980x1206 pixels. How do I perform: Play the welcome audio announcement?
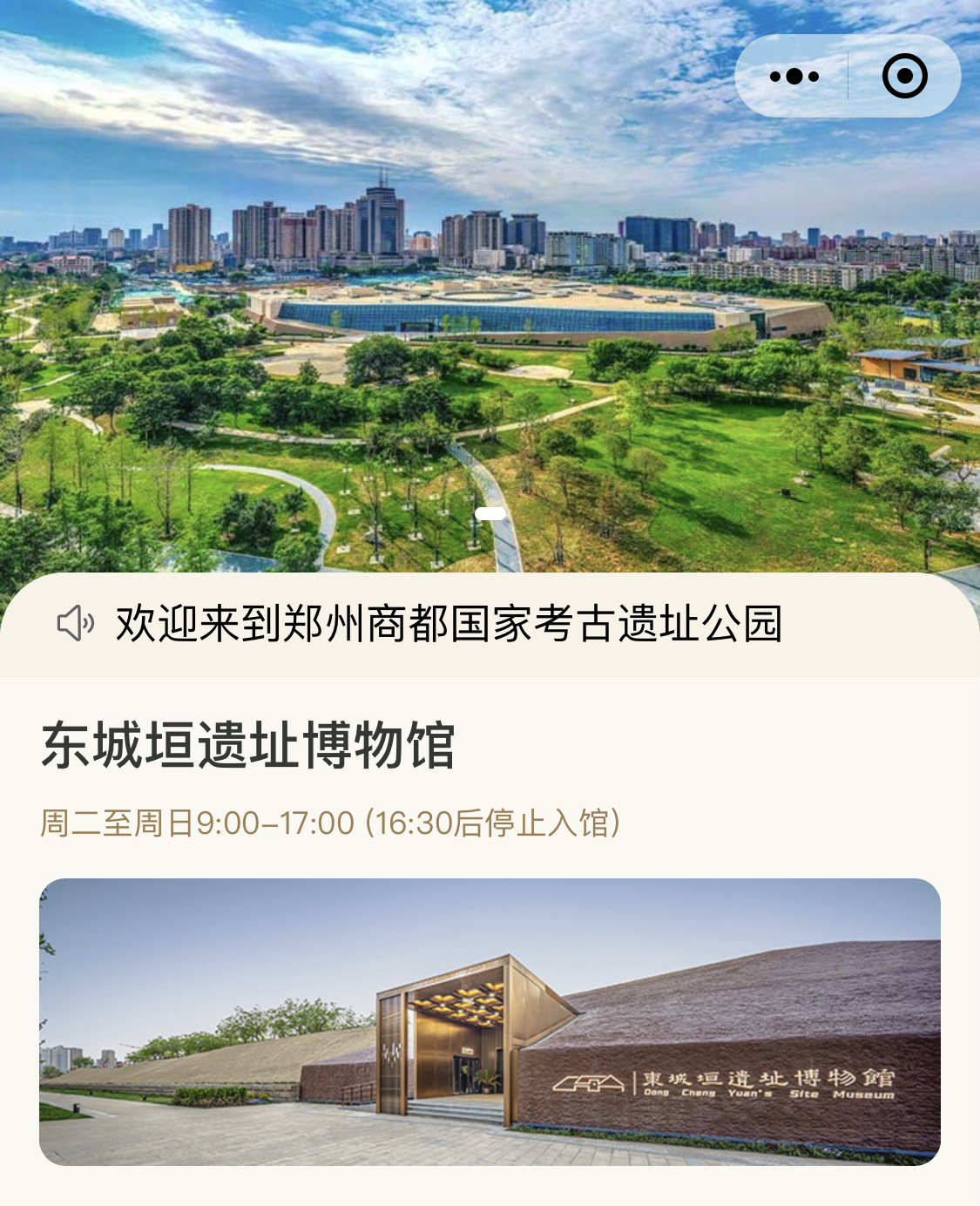tap(75, 623)
